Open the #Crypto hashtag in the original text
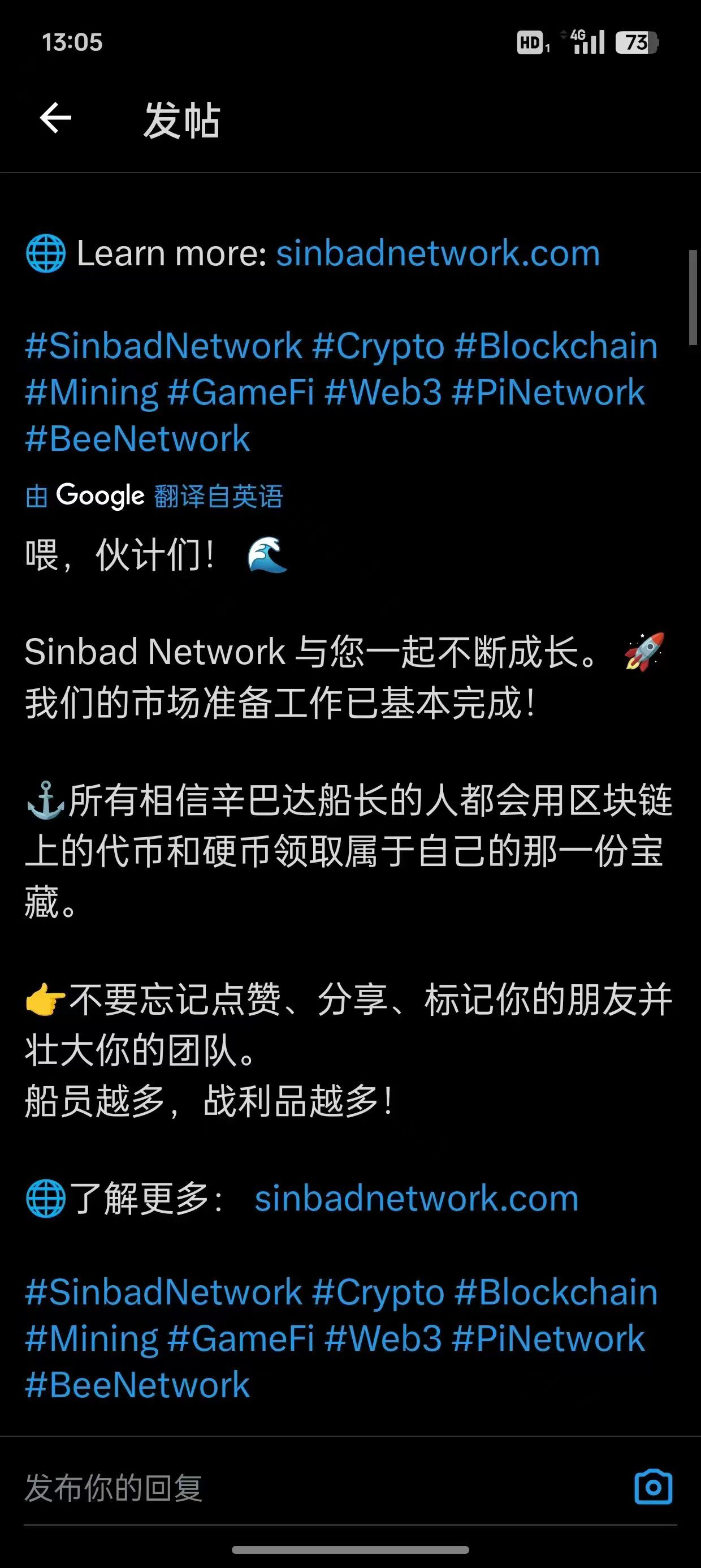 [379, 346]
